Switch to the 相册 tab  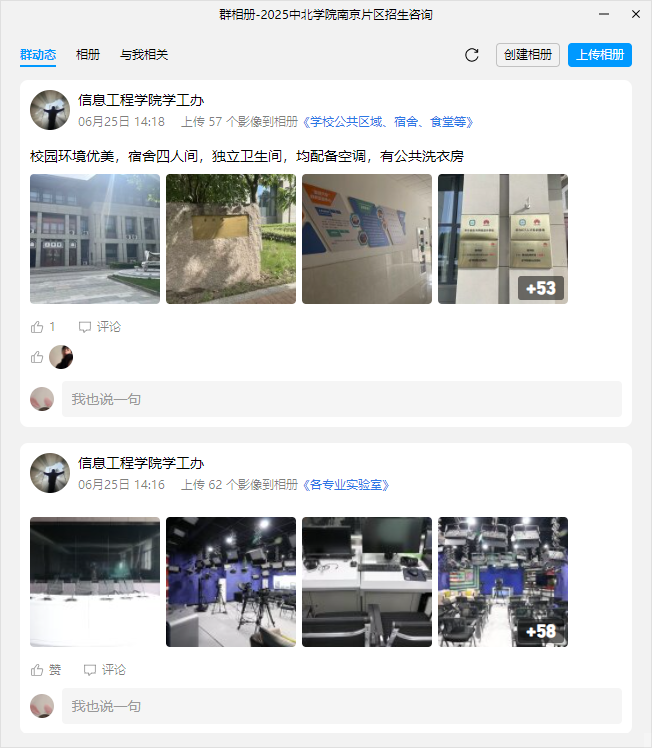pos(88,55)
